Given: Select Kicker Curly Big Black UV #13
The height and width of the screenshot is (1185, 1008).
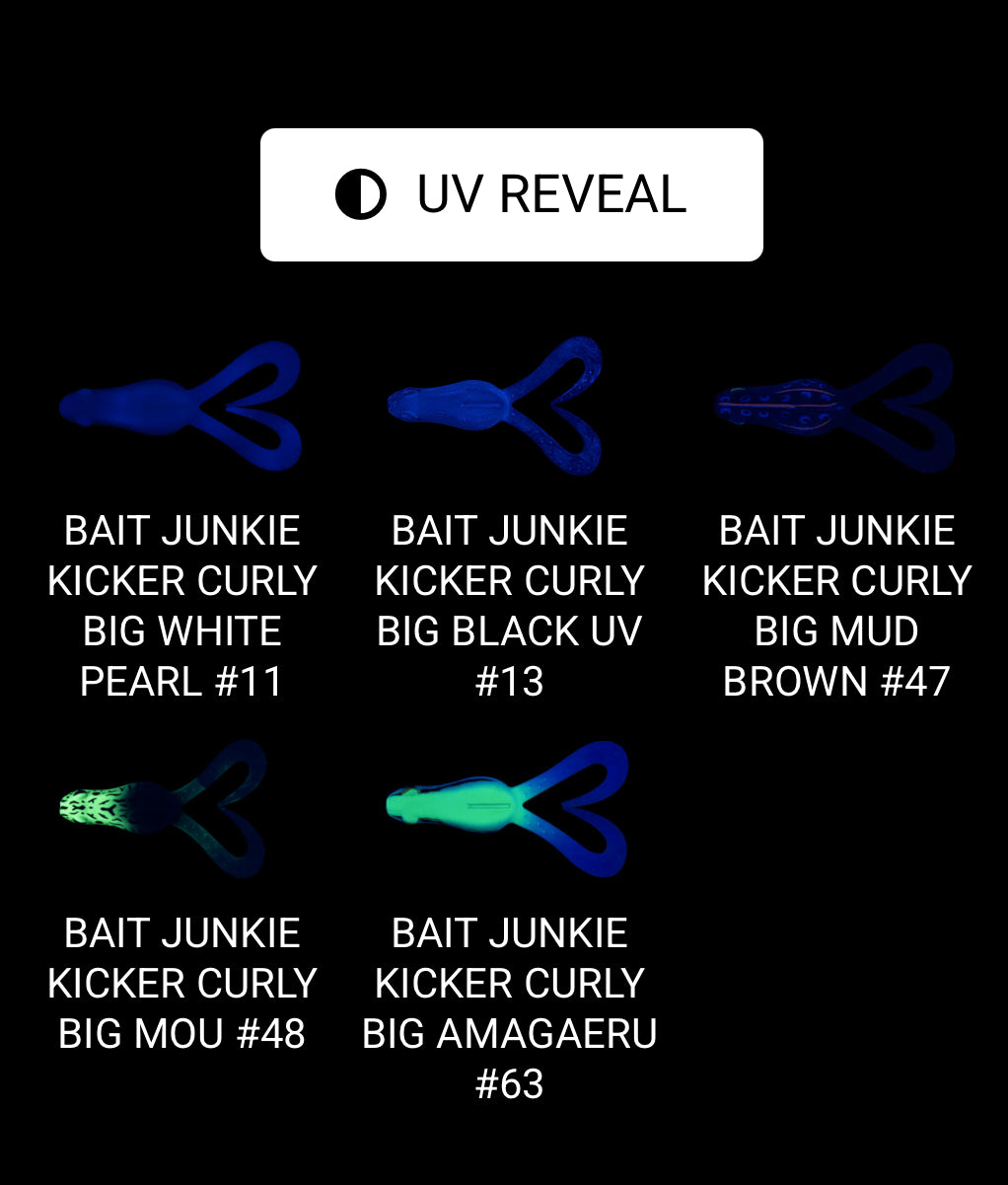Looking at the screenshot, I should point(509,407).
